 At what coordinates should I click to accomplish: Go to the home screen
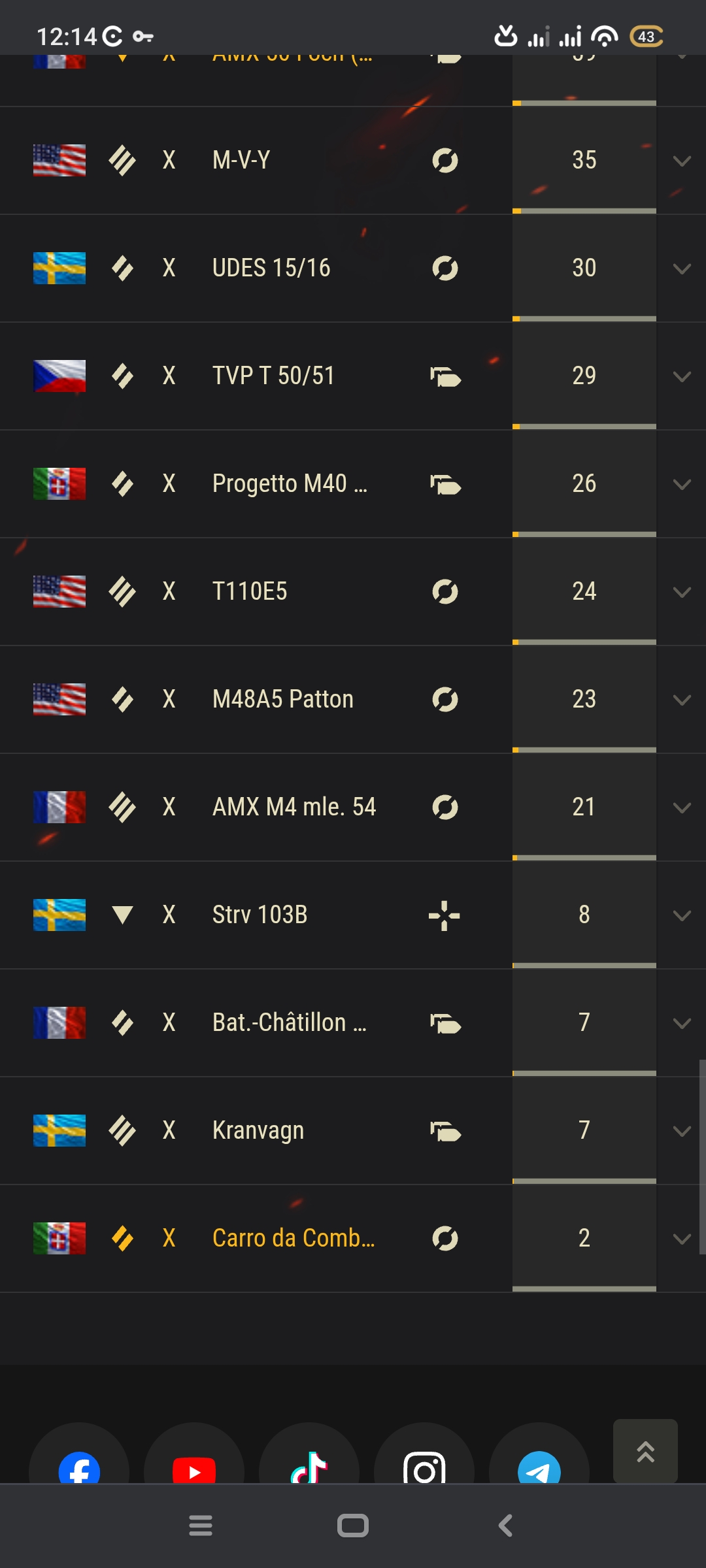(353, 1526)
